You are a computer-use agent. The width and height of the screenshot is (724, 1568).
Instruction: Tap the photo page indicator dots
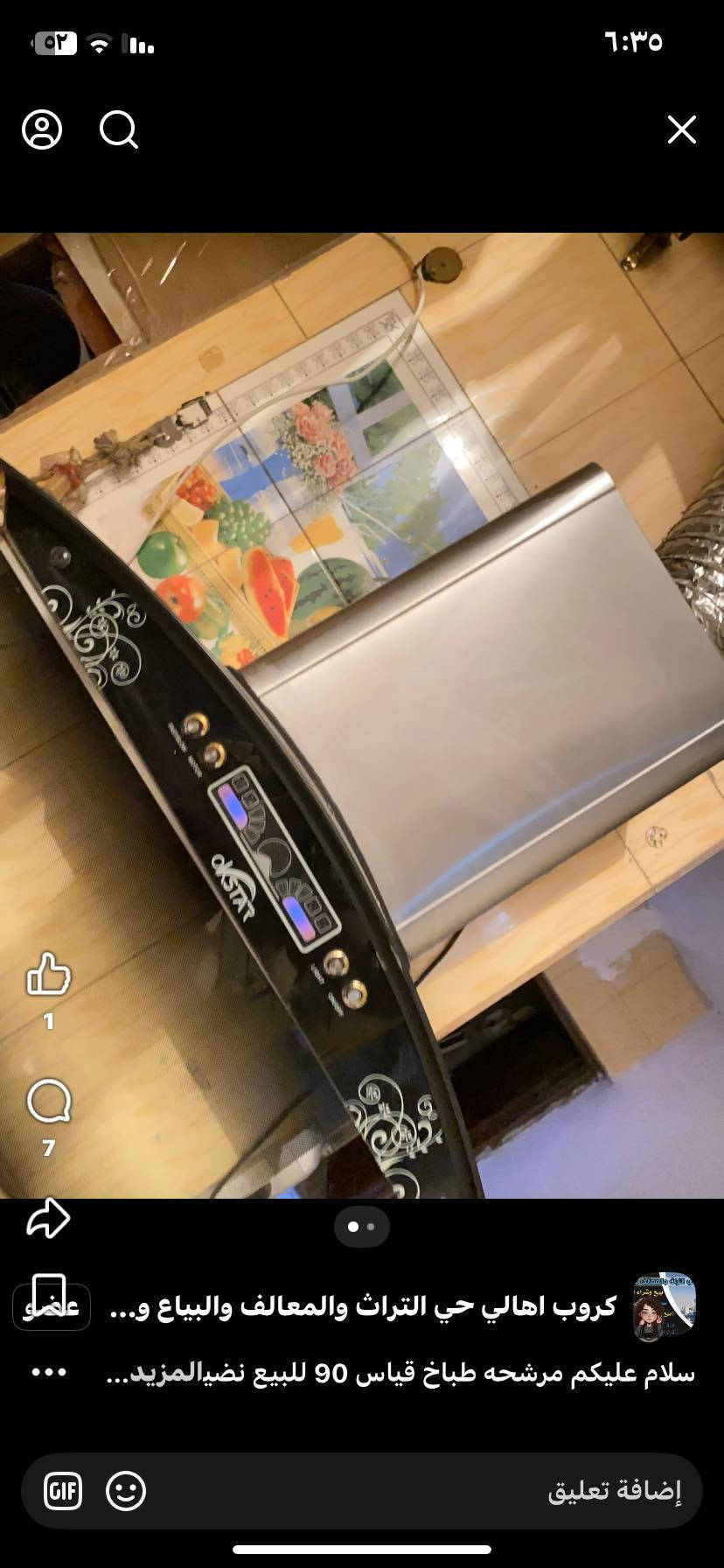coord(361,1227)
